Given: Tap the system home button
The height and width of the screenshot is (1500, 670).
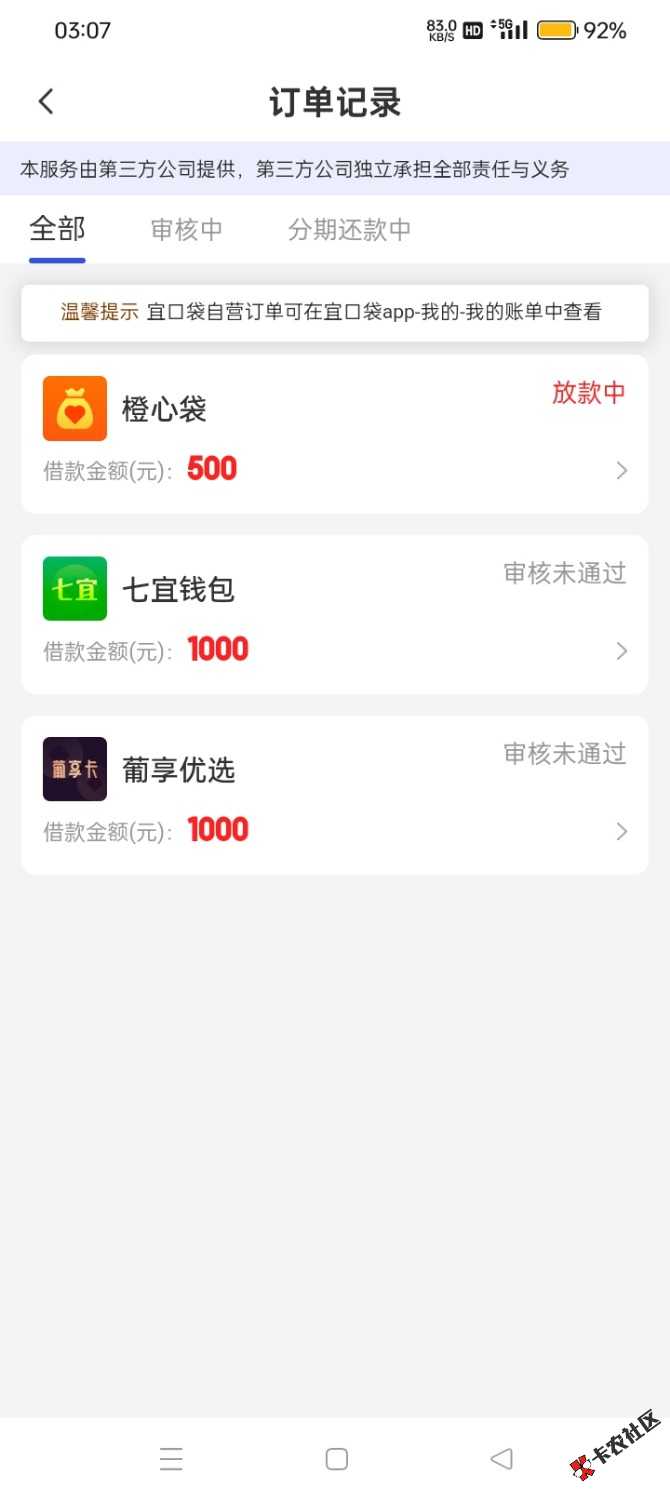Looking at the screenshot, I should [x=336, y=1459].
